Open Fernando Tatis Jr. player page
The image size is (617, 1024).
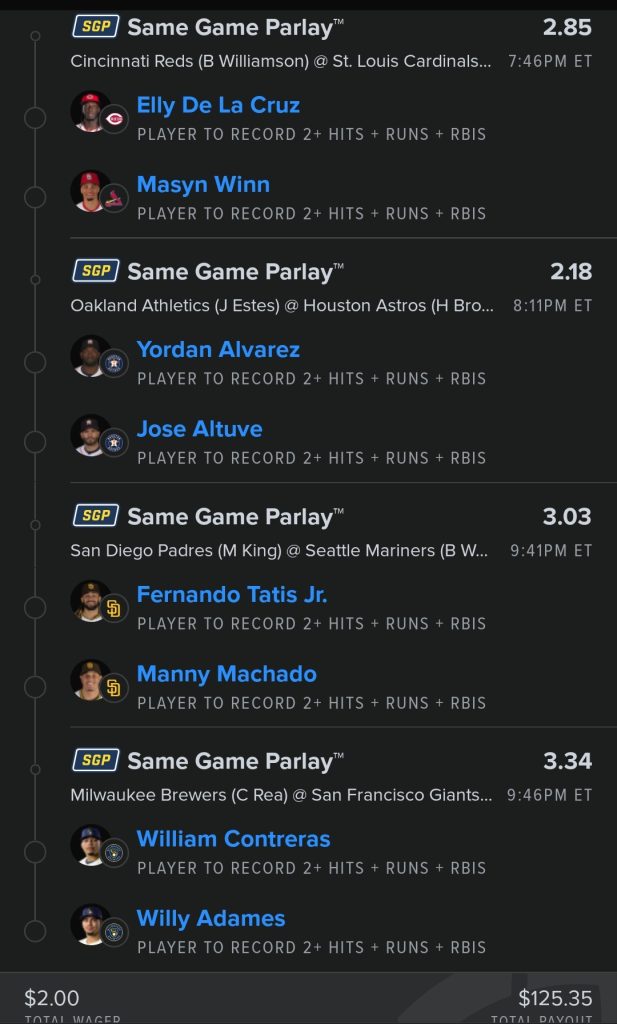click(232, 594)
